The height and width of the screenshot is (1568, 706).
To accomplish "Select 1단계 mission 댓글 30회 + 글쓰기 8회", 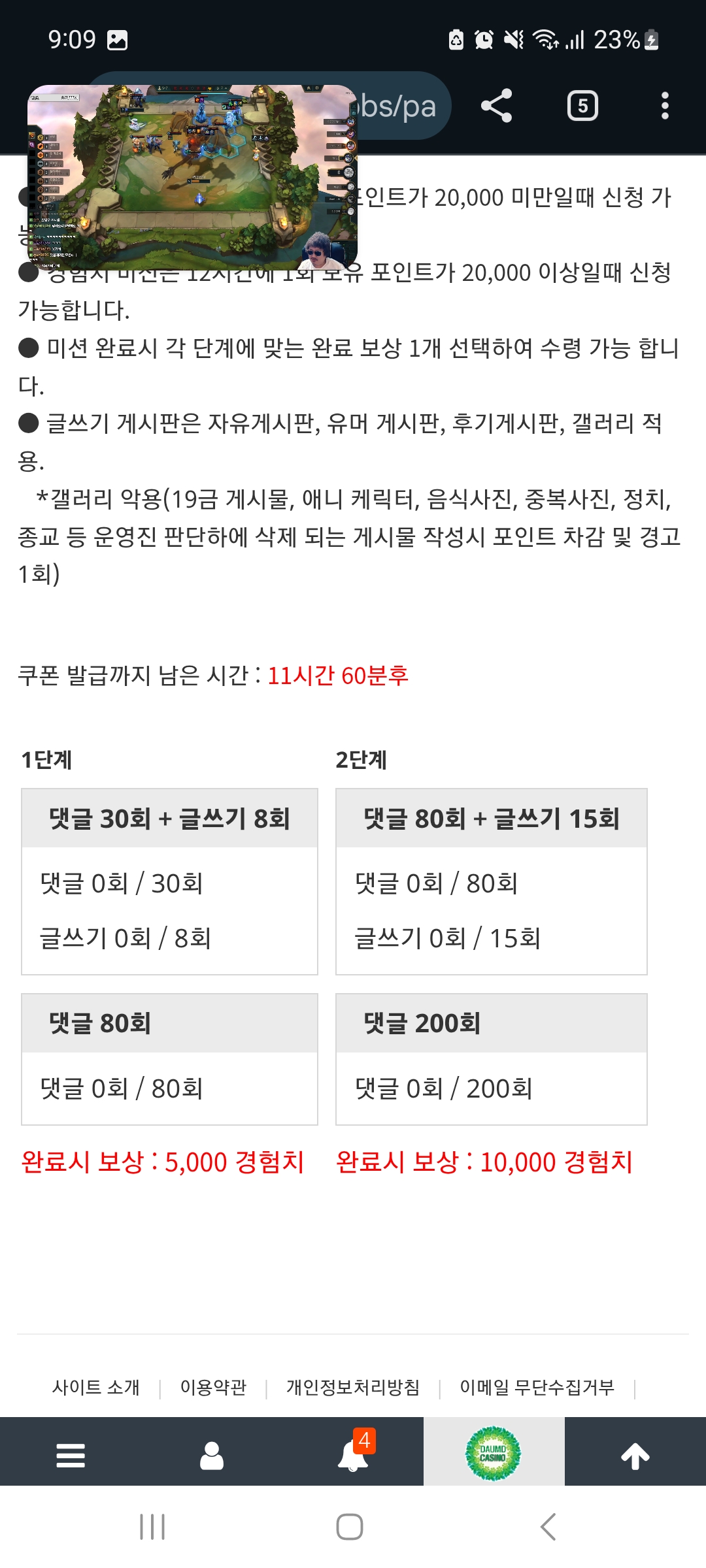I will tap(169, 818).
